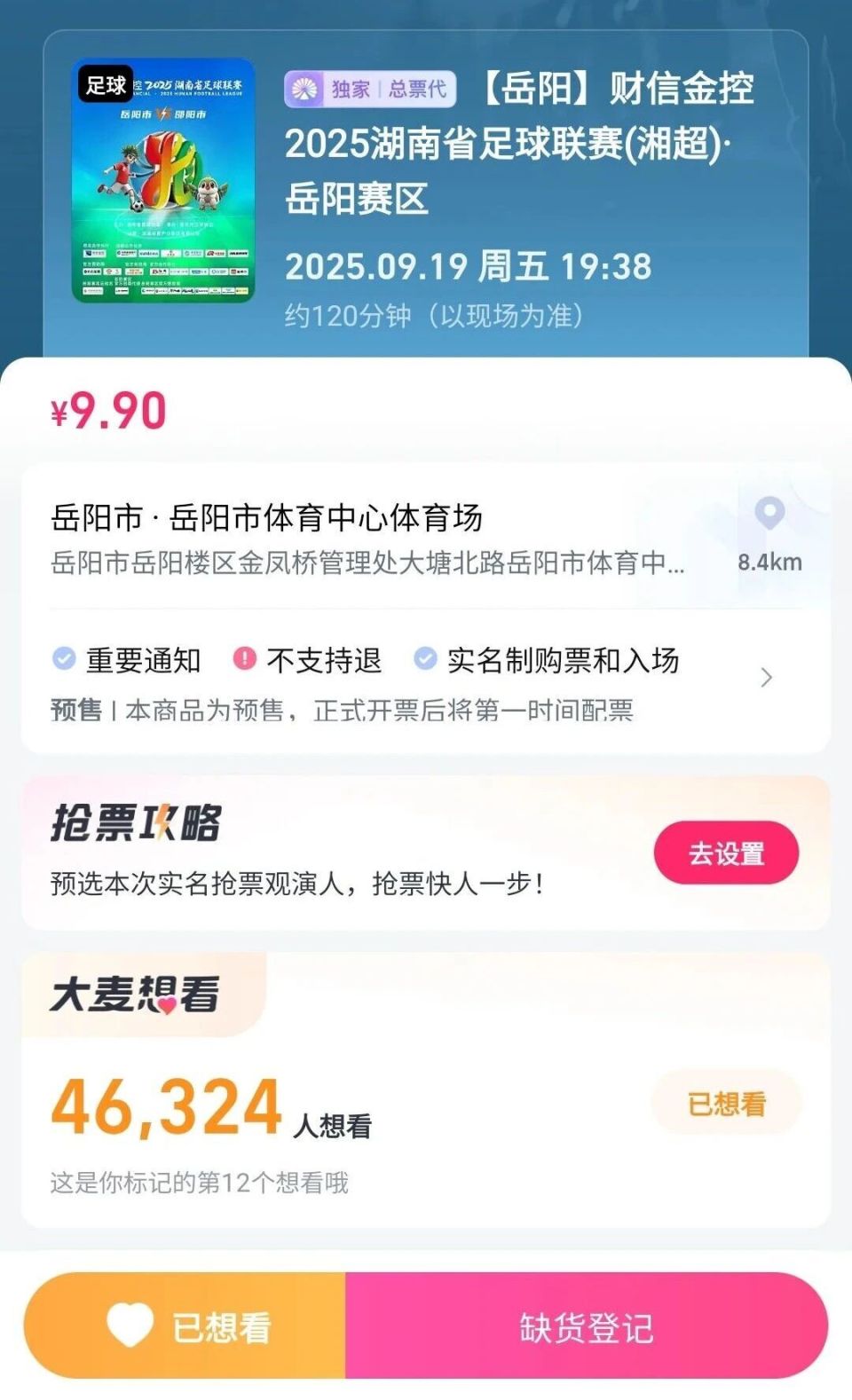852x1400 pixels.
Task: Click the heart icon on the 已想看 button
Action: pyautogui.click(x=128, y=1325)
